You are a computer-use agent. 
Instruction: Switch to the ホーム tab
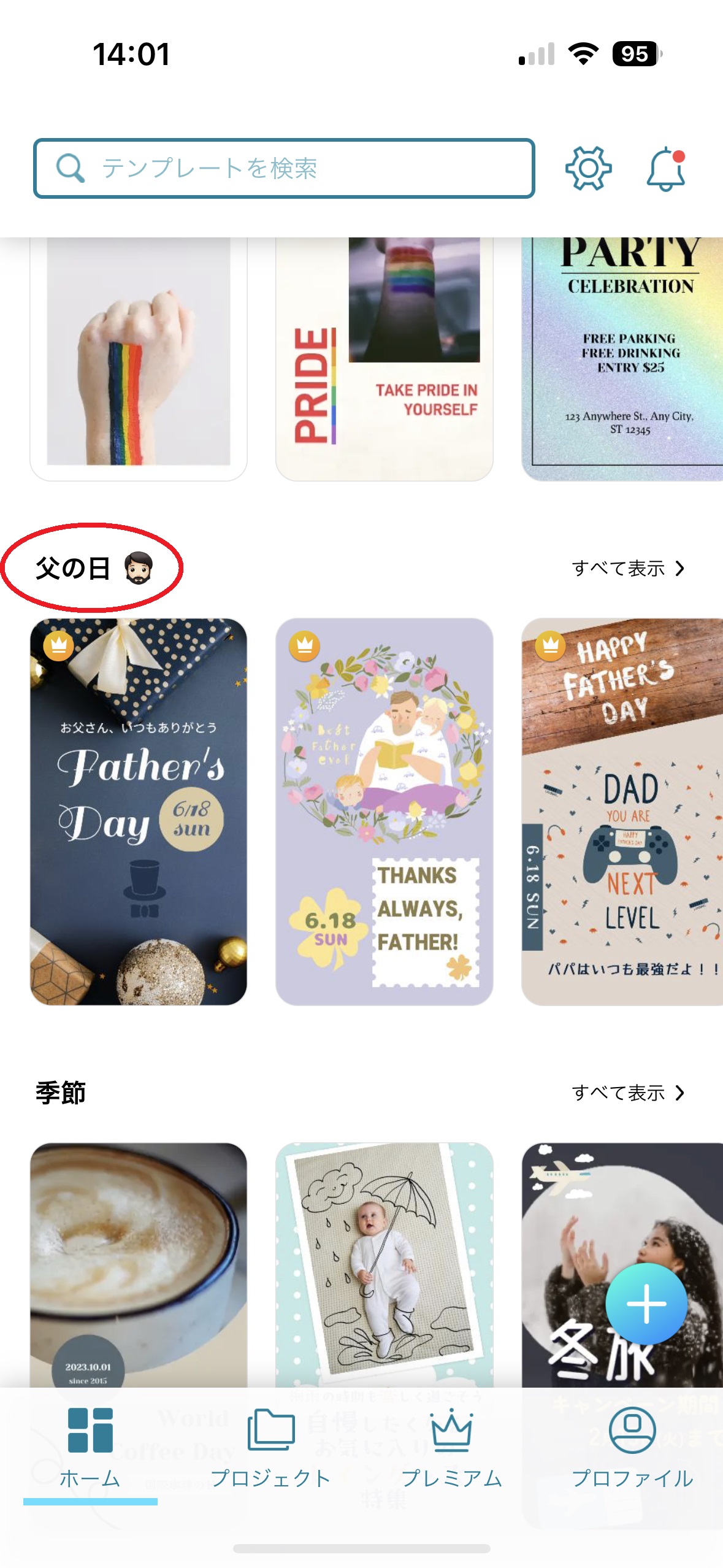[x=90, y=1448]
